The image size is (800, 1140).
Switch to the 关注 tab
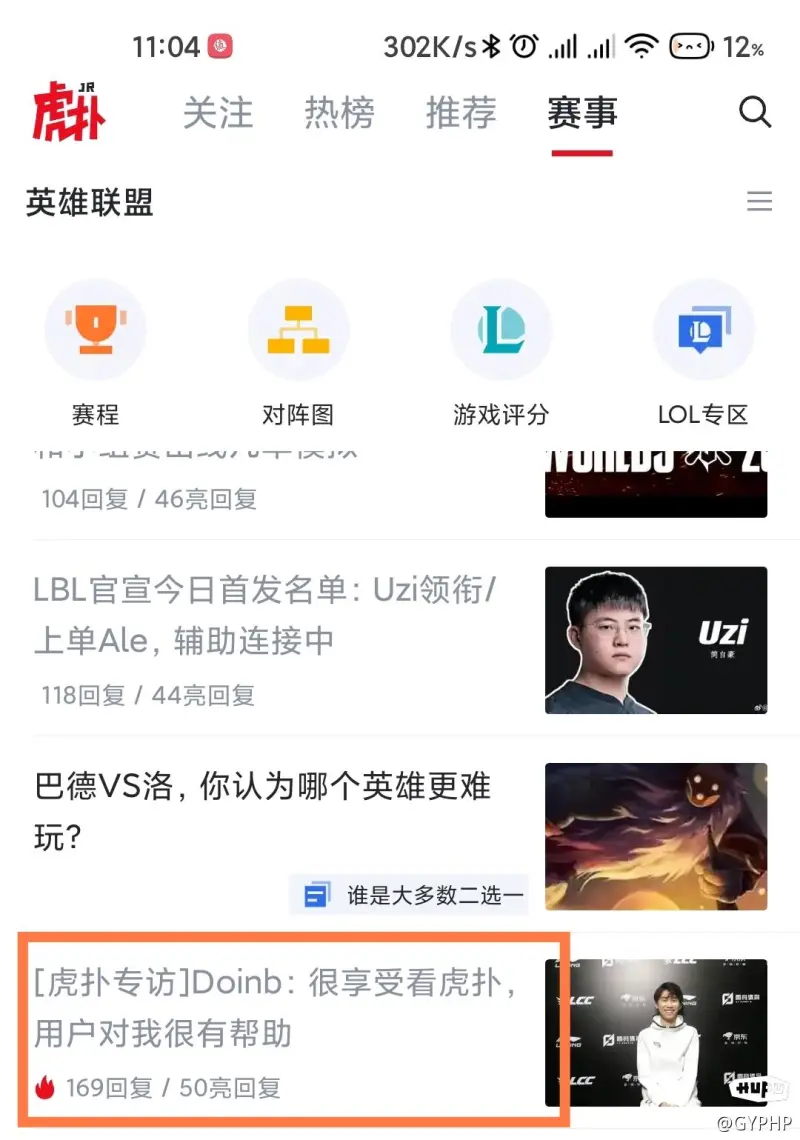point(218,113)
